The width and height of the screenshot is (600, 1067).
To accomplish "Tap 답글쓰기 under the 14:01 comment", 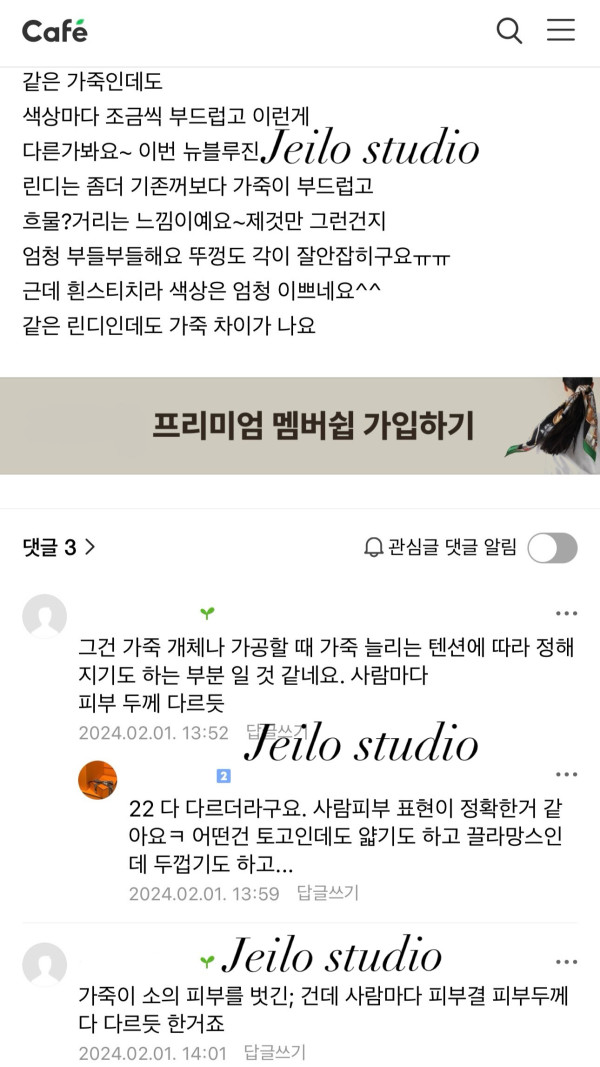I will click(275, 1052).
